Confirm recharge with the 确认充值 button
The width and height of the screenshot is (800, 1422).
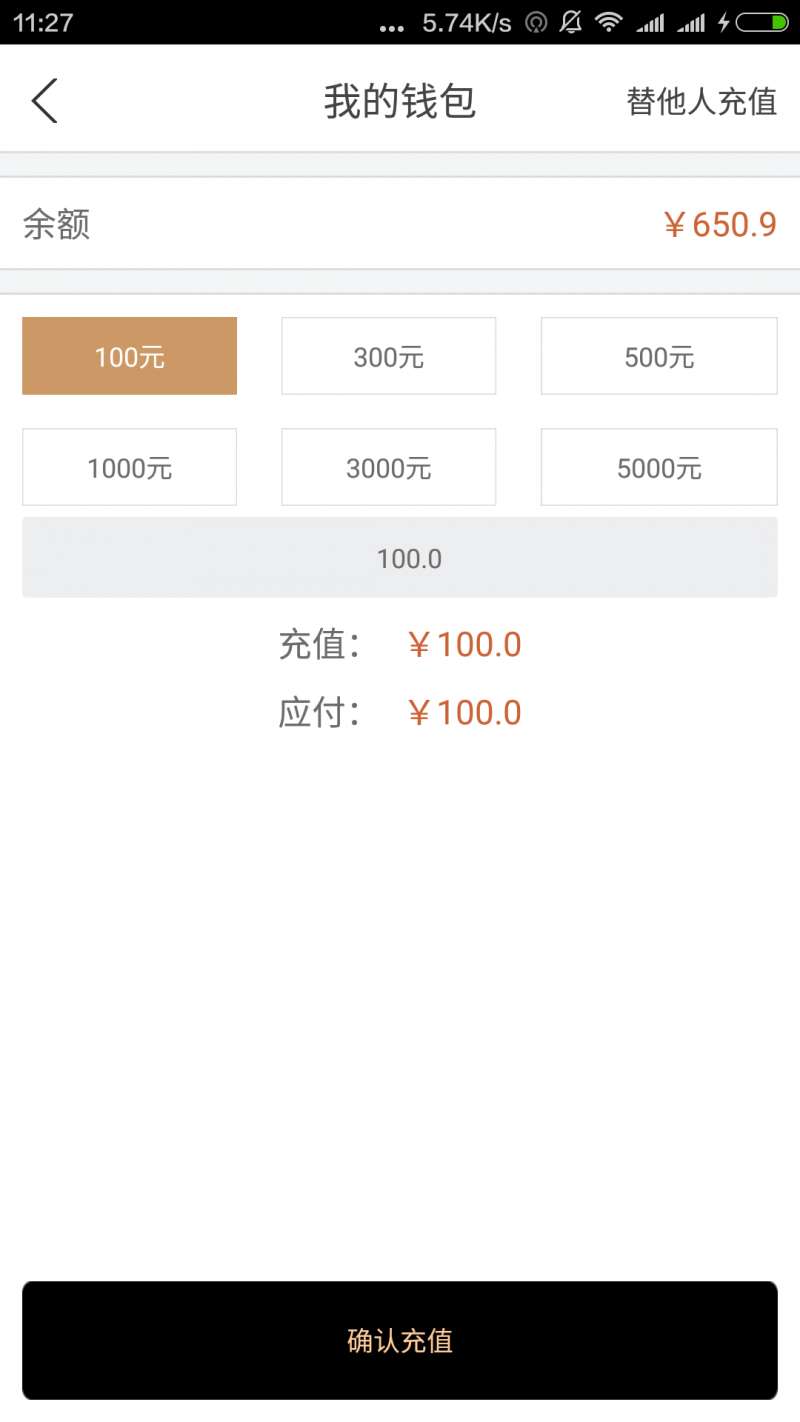(x=400, y=1340)
